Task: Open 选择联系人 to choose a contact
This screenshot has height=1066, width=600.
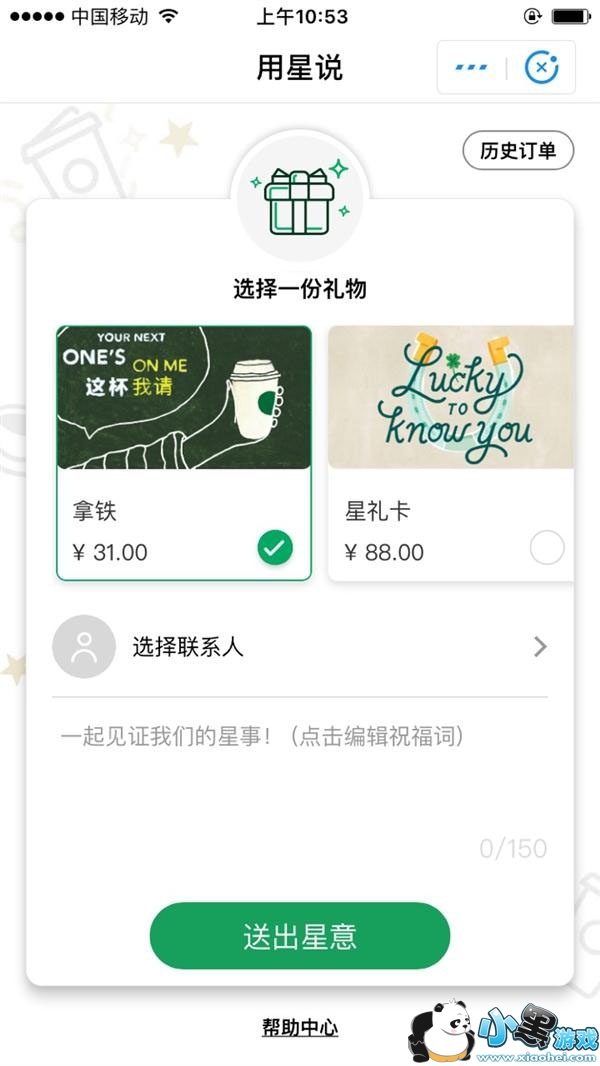Action: tap(300, 647)
